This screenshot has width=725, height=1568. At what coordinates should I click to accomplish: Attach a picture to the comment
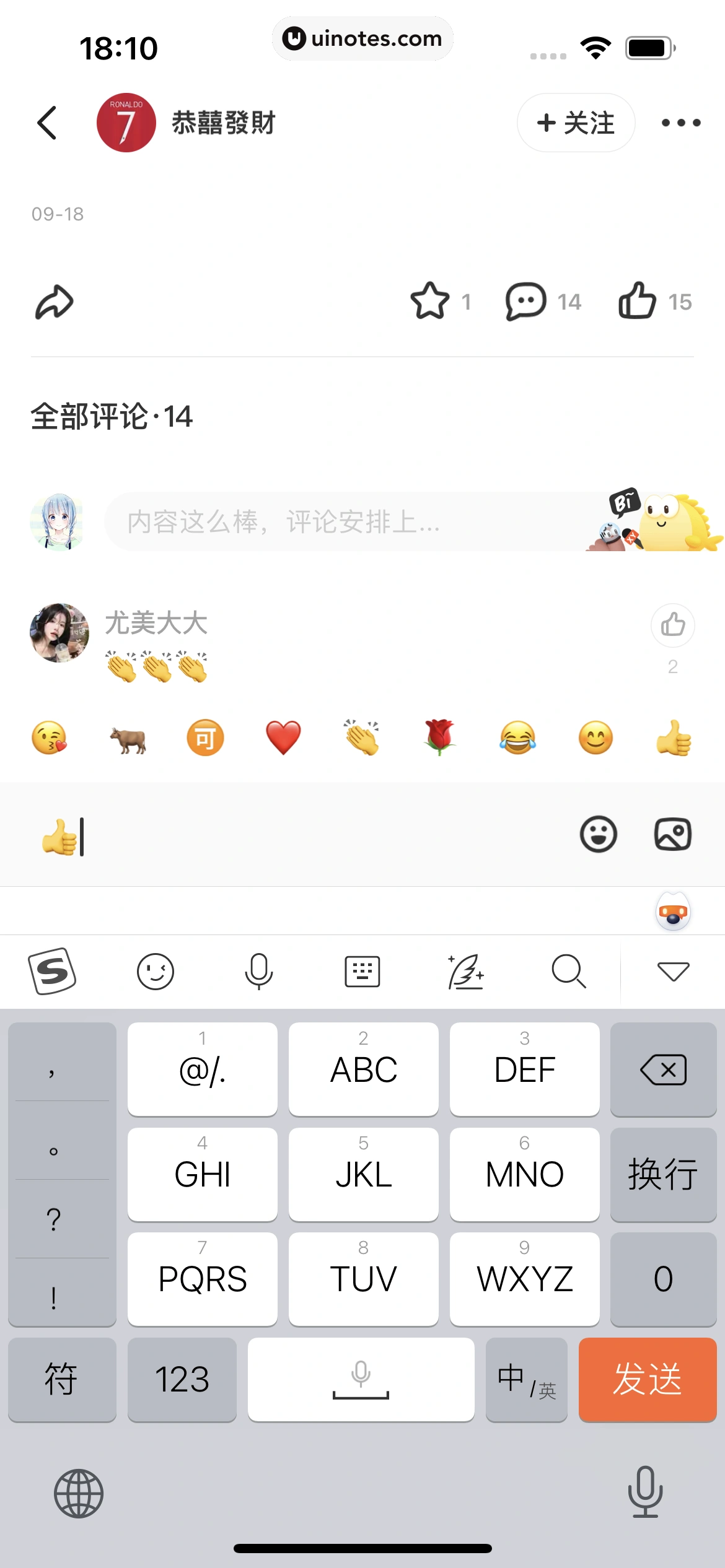pos(672,834)
